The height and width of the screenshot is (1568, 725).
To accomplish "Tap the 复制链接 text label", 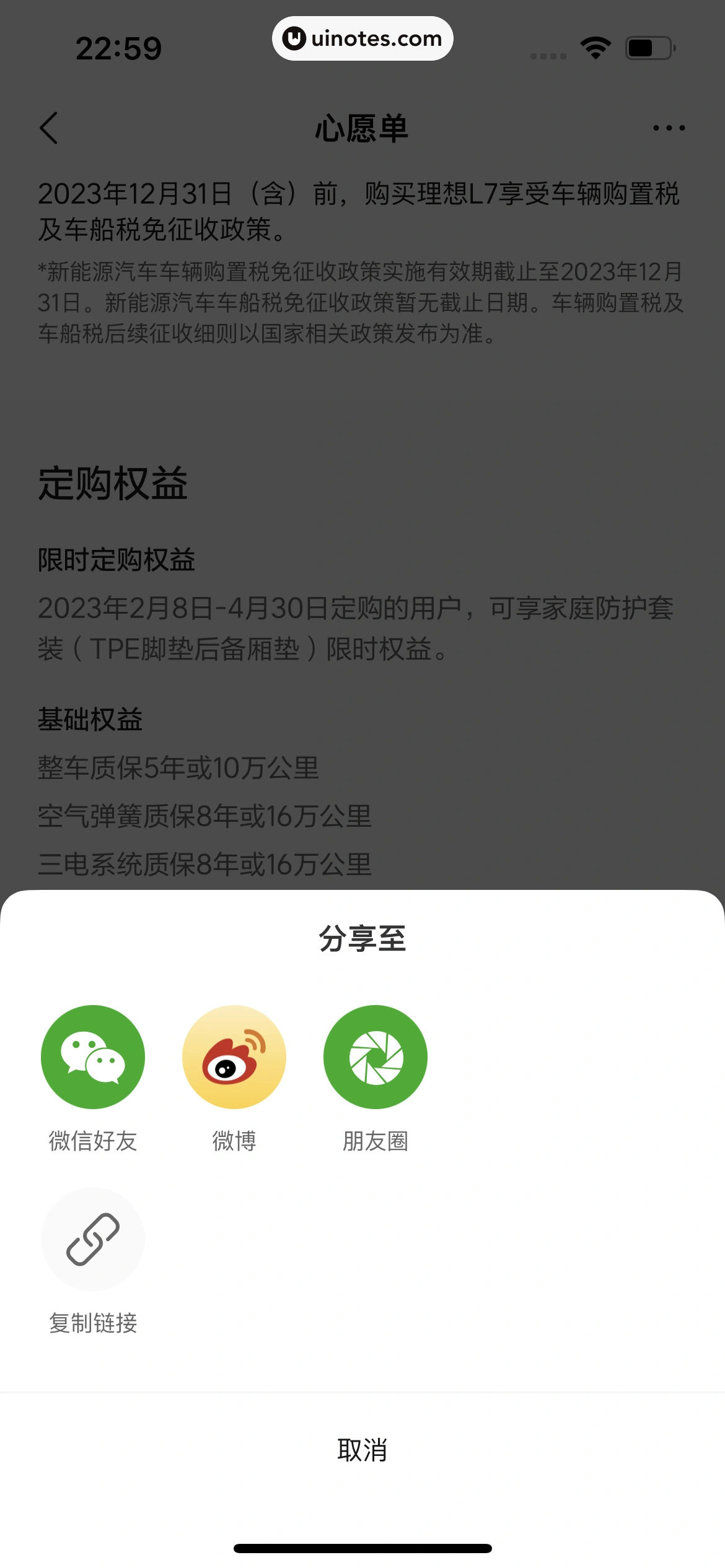I will [x=93, y=1322].
